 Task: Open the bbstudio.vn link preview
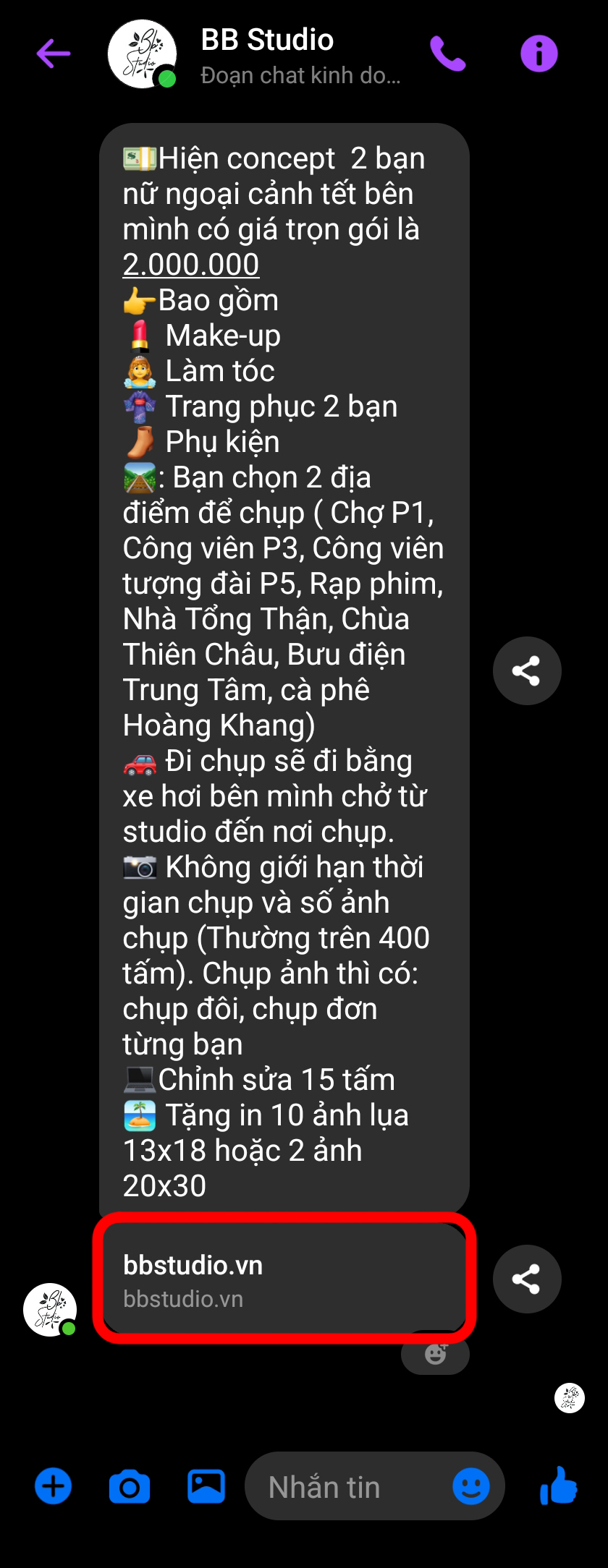point(284,1280)
